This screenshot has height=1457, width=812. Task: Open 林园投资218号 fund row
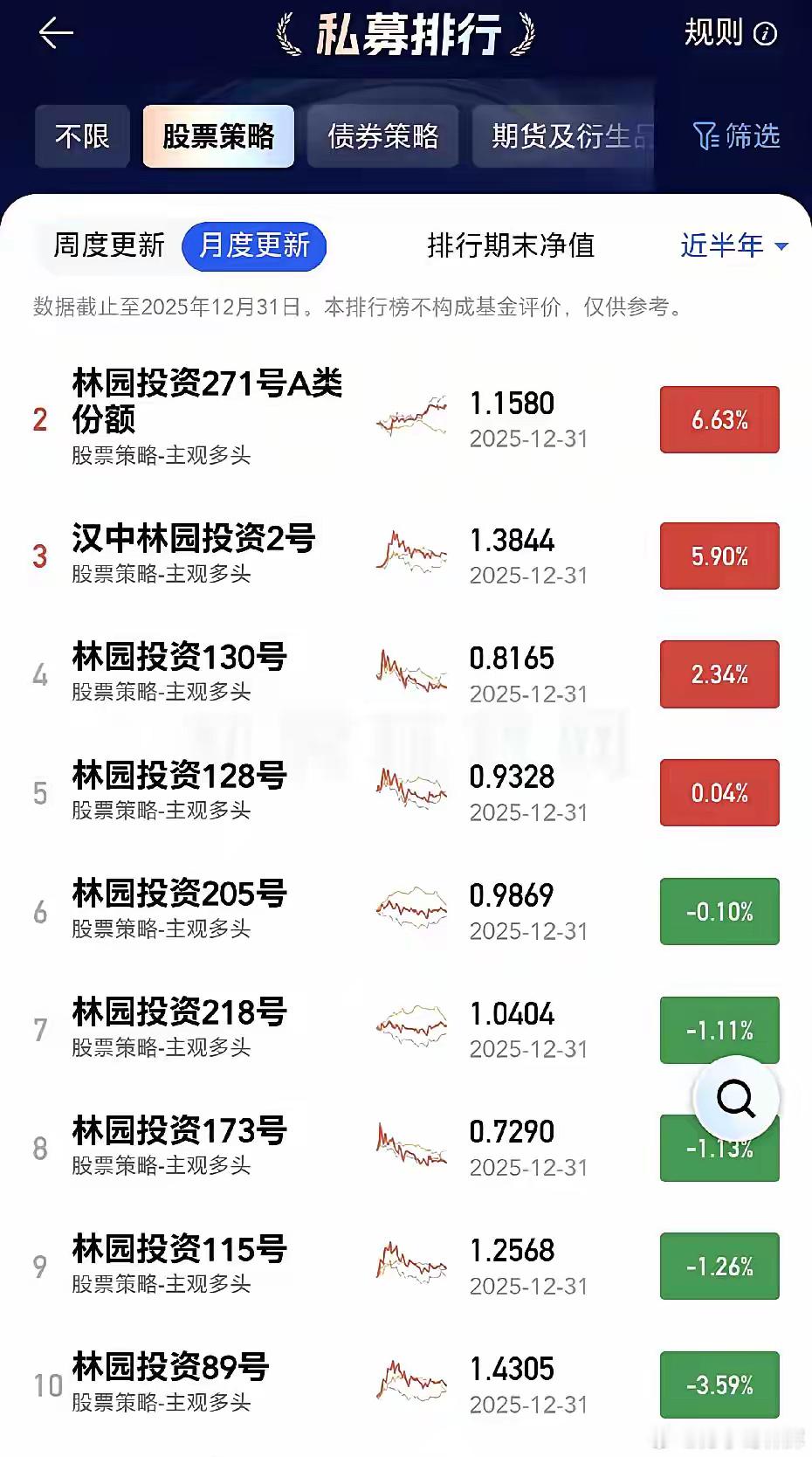[180, 1013]
